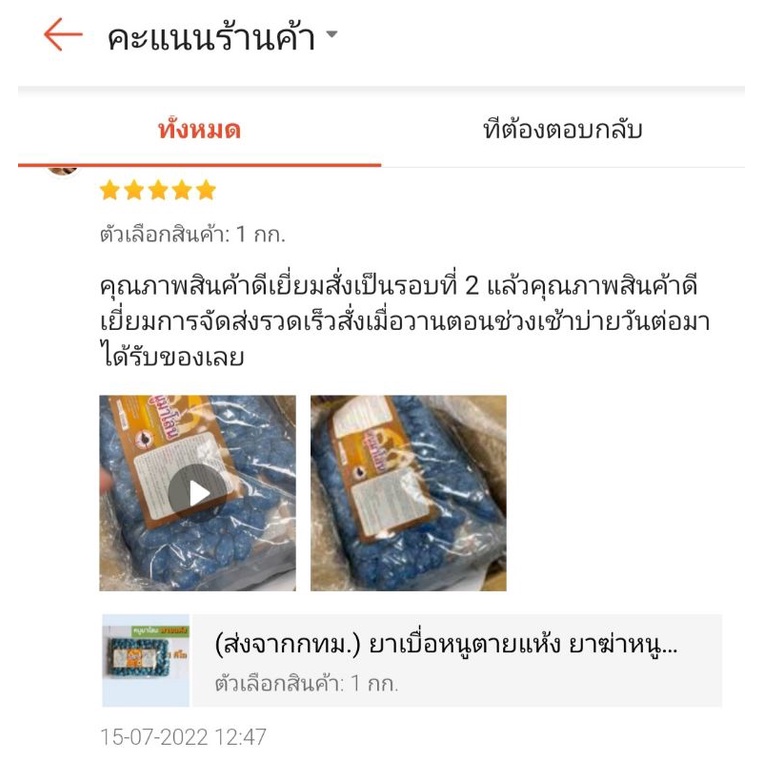This screenshot has height=763, width=763.
Task: Open the ยาเบื่อหนูตายแห้ง product card
Action: (x=412, y=661)
